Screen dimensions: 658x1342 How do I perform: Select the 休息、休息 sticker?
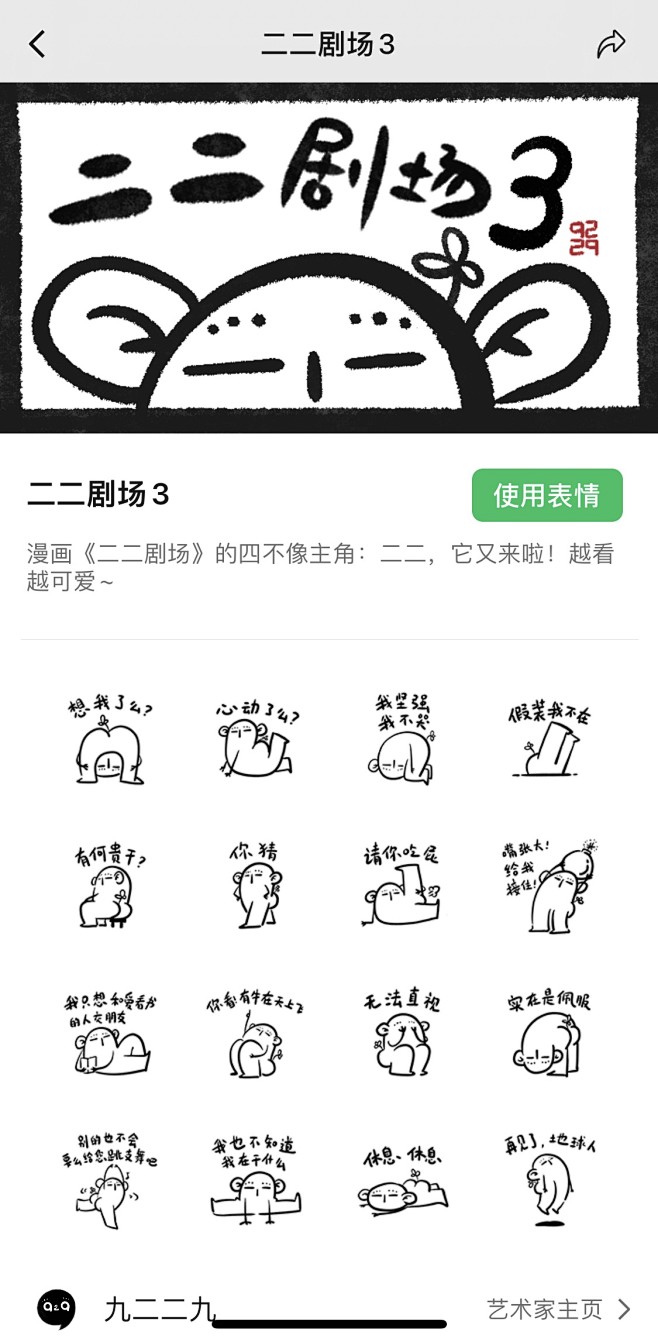401,1180
